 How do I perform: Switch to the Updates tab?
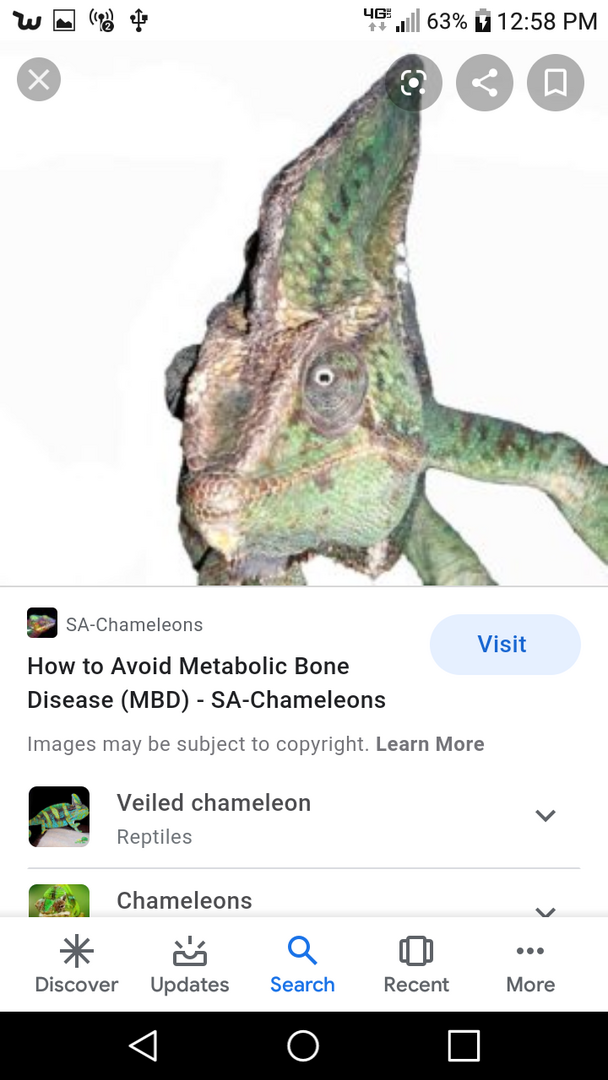(189, 964)
